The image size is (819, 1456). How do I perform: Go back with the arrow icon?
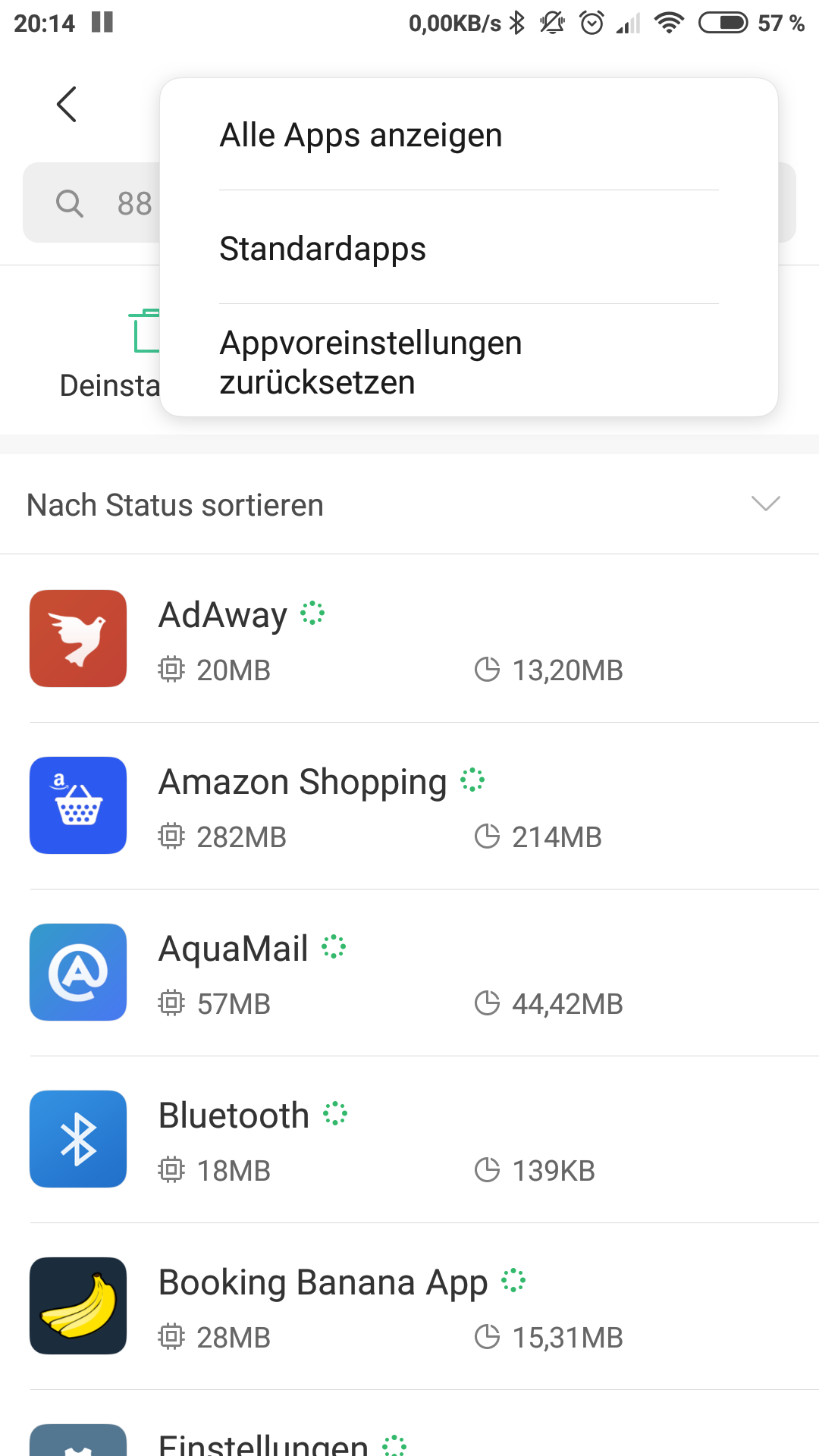[x=67, y=104]
